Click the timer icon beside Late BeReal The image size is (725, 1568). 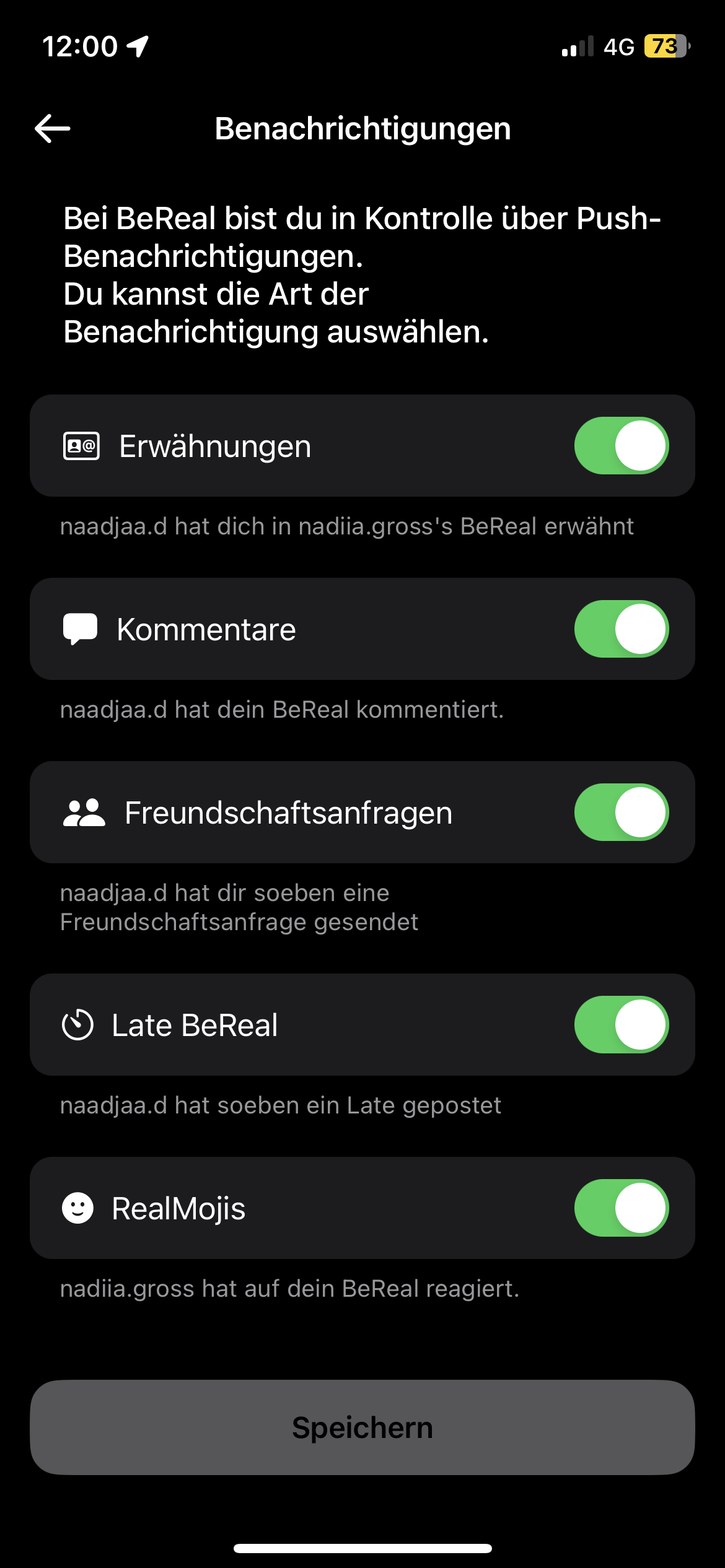click(x=79, y=1024)
